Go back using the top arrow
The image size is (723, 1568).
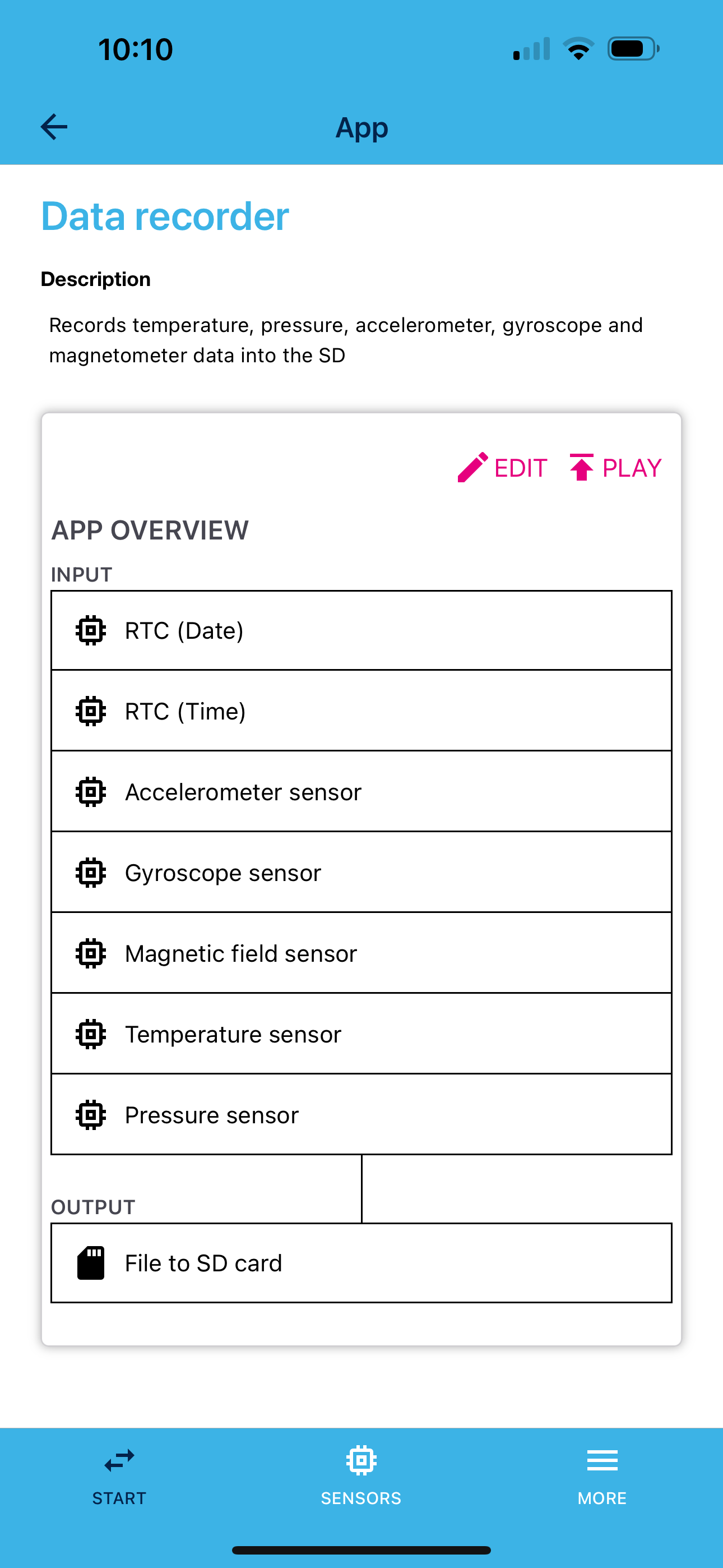[x=54, y=127]
